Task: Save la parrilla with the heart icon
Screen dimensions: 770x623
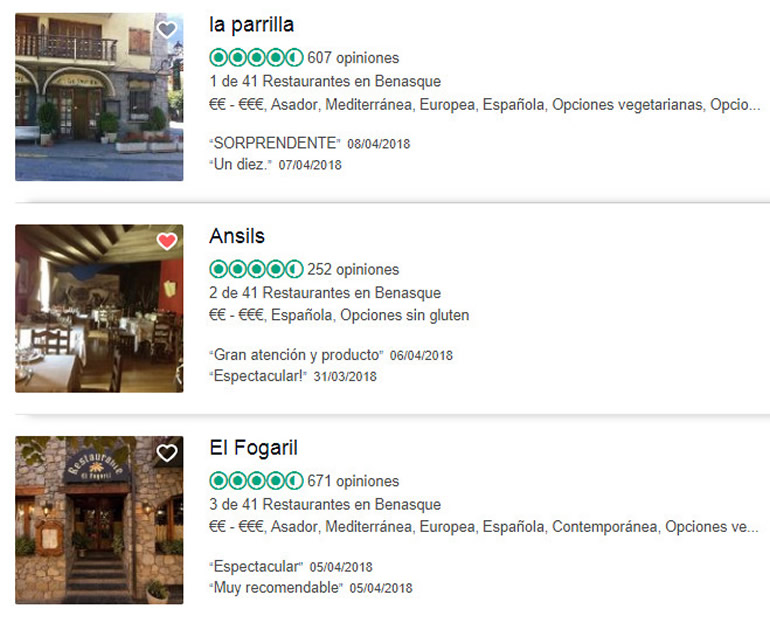Action: click(x=167, y=29)
